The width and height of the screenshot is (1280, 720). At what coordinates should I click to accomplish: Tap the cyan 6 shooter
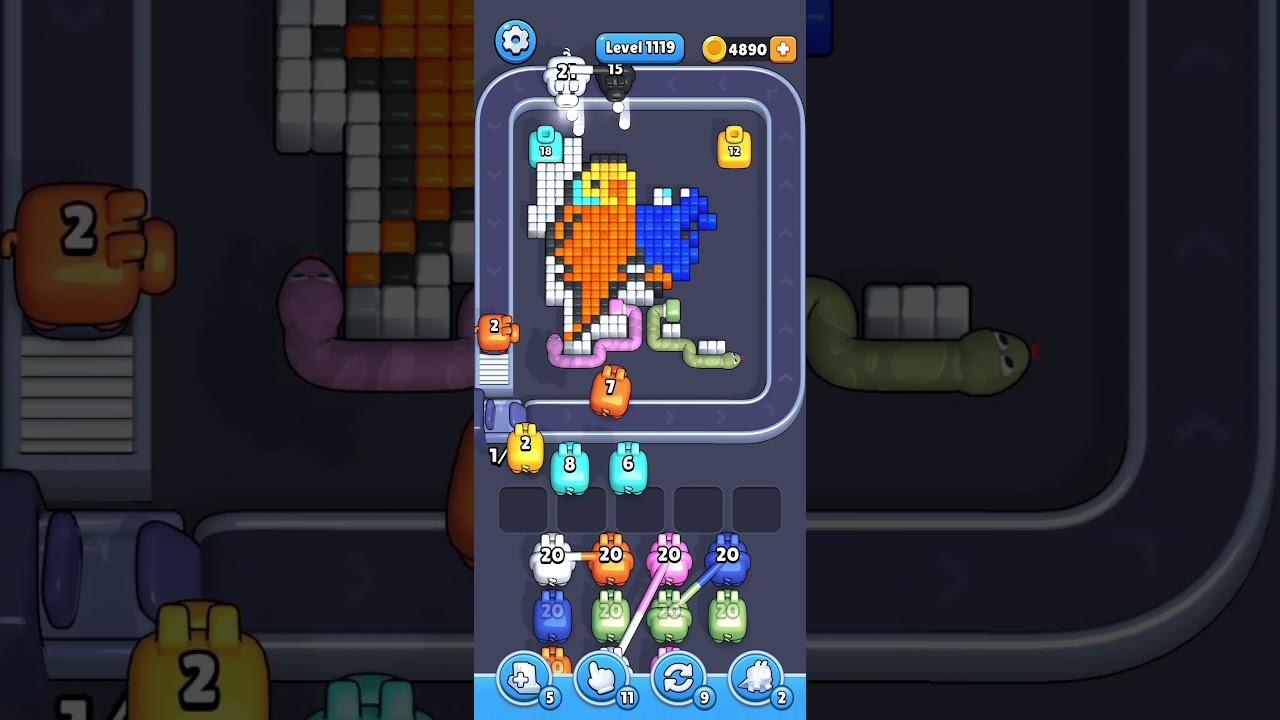point(628,468)
